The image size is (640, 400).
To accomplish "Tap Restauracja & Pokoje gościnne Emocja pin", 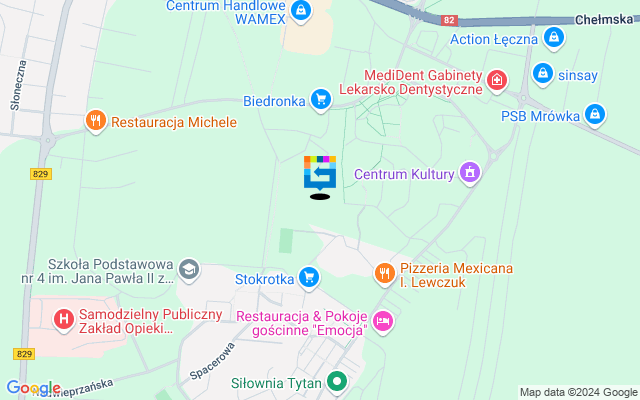I will (x=384, y=322).
